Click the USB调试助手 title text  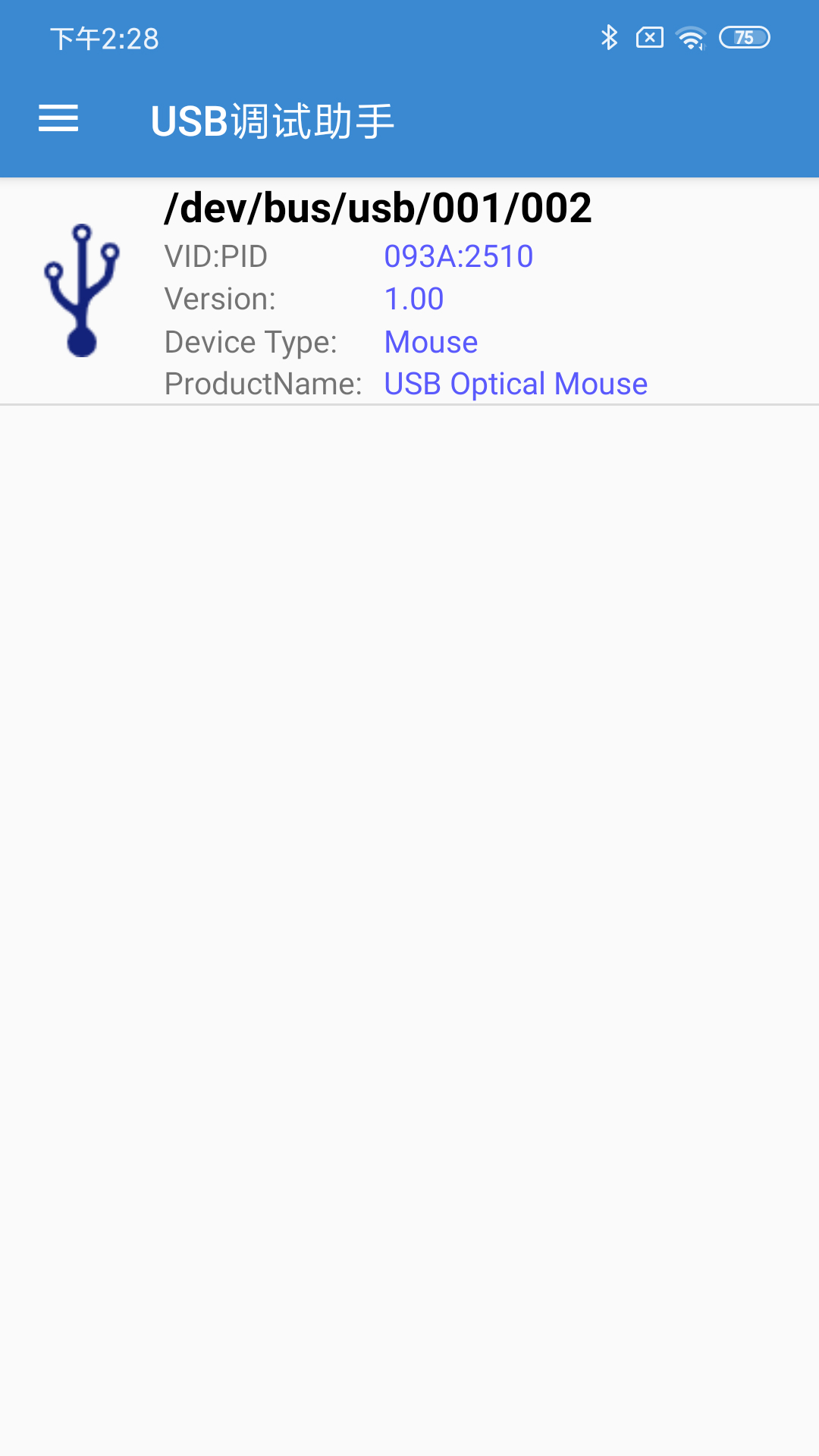coord(271,120)
